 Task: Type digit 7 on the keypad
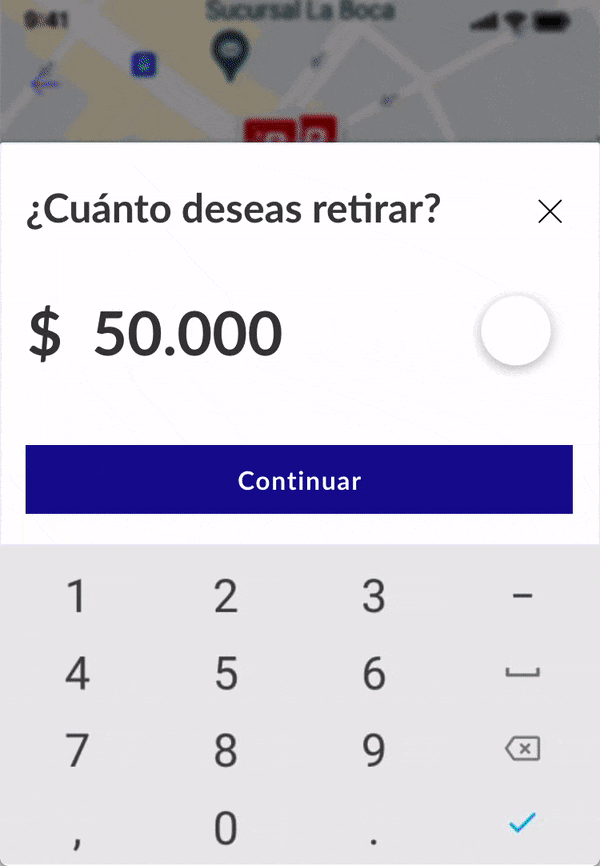point(76,750)
